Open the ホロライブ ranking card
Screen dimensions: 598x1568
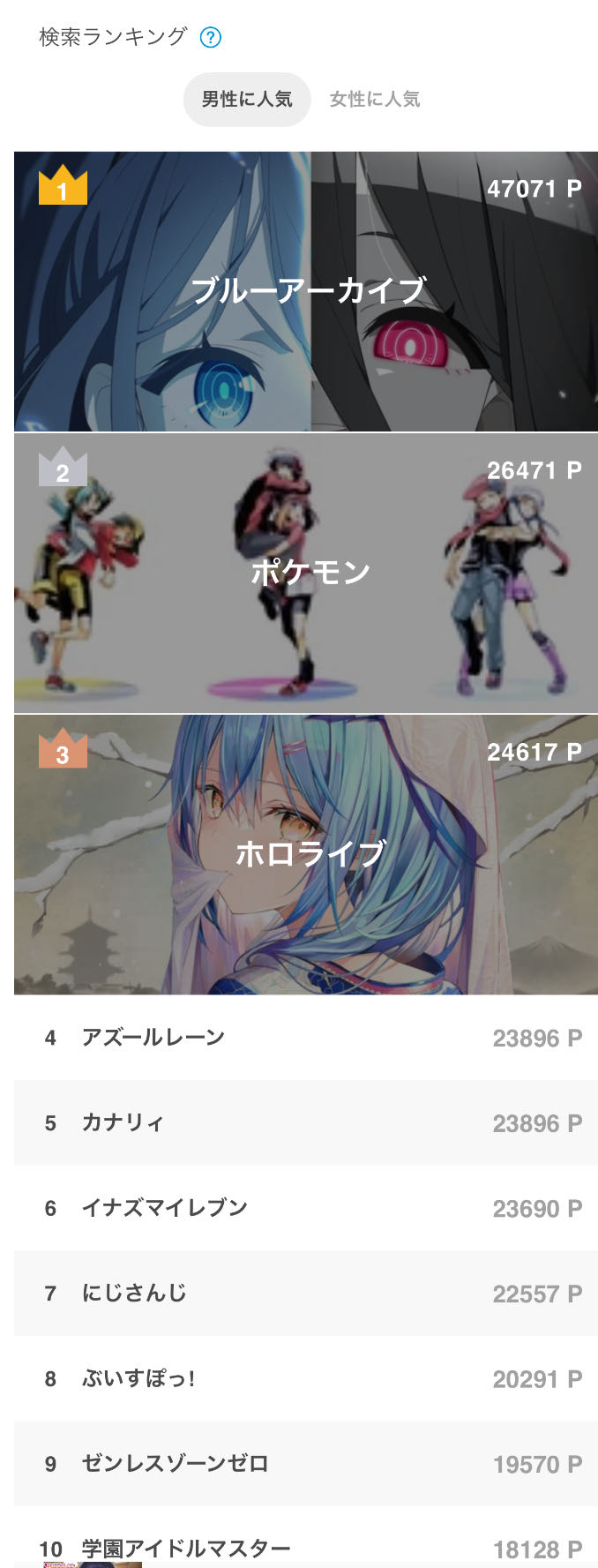click(306, 854)
